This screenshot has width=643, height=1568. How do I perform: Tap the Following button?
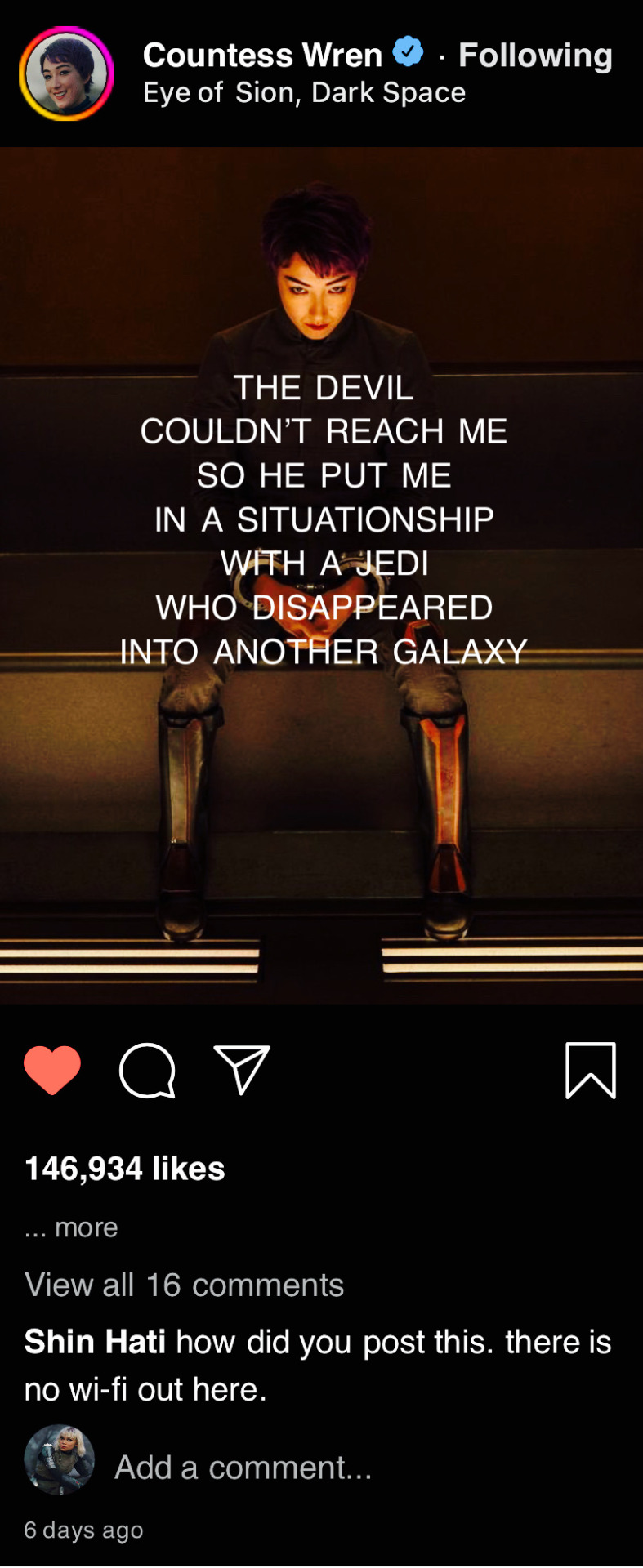[x=535, y=56]
